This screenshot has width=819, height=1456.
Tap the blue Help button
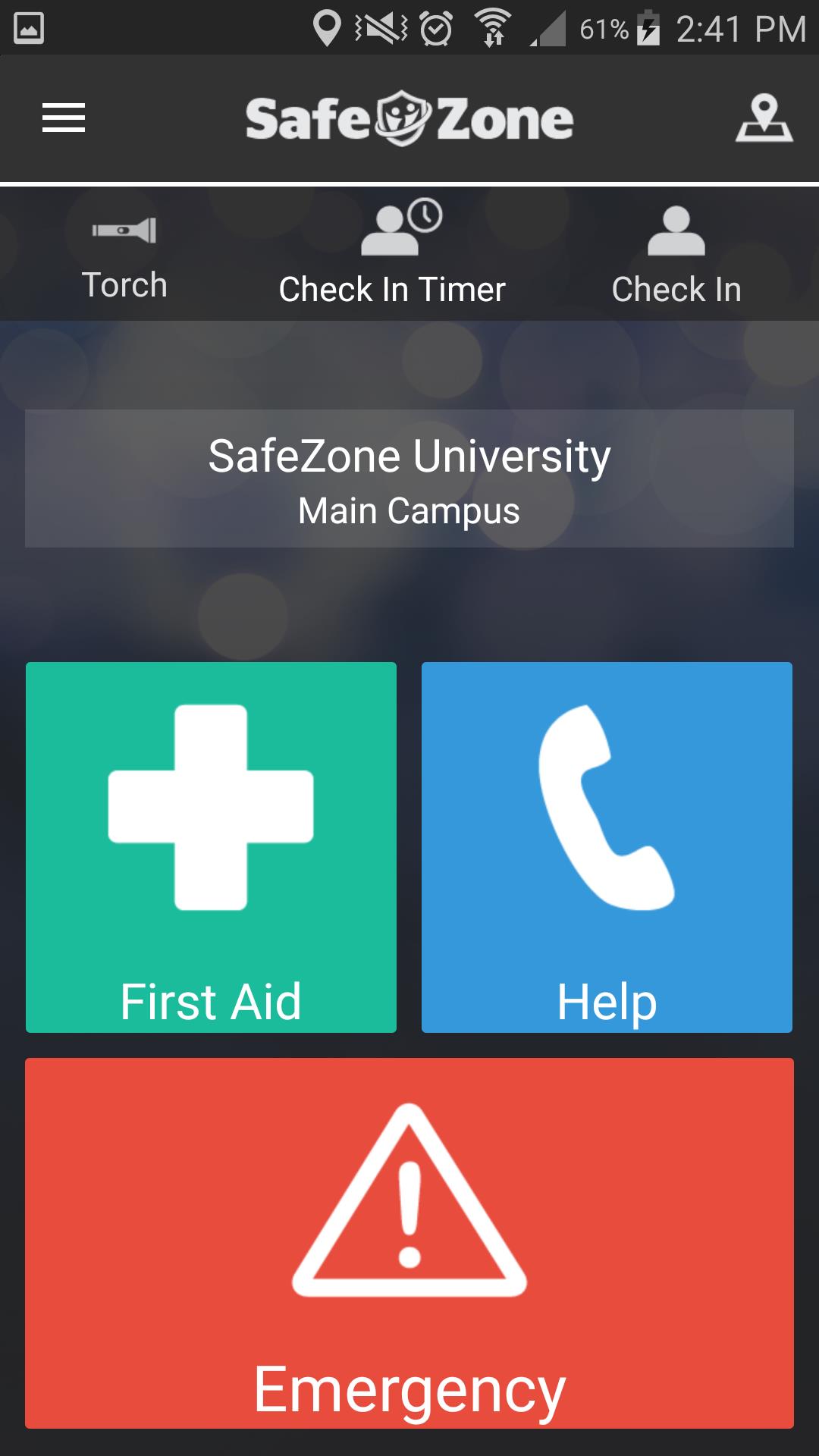[x=605, y=847]
